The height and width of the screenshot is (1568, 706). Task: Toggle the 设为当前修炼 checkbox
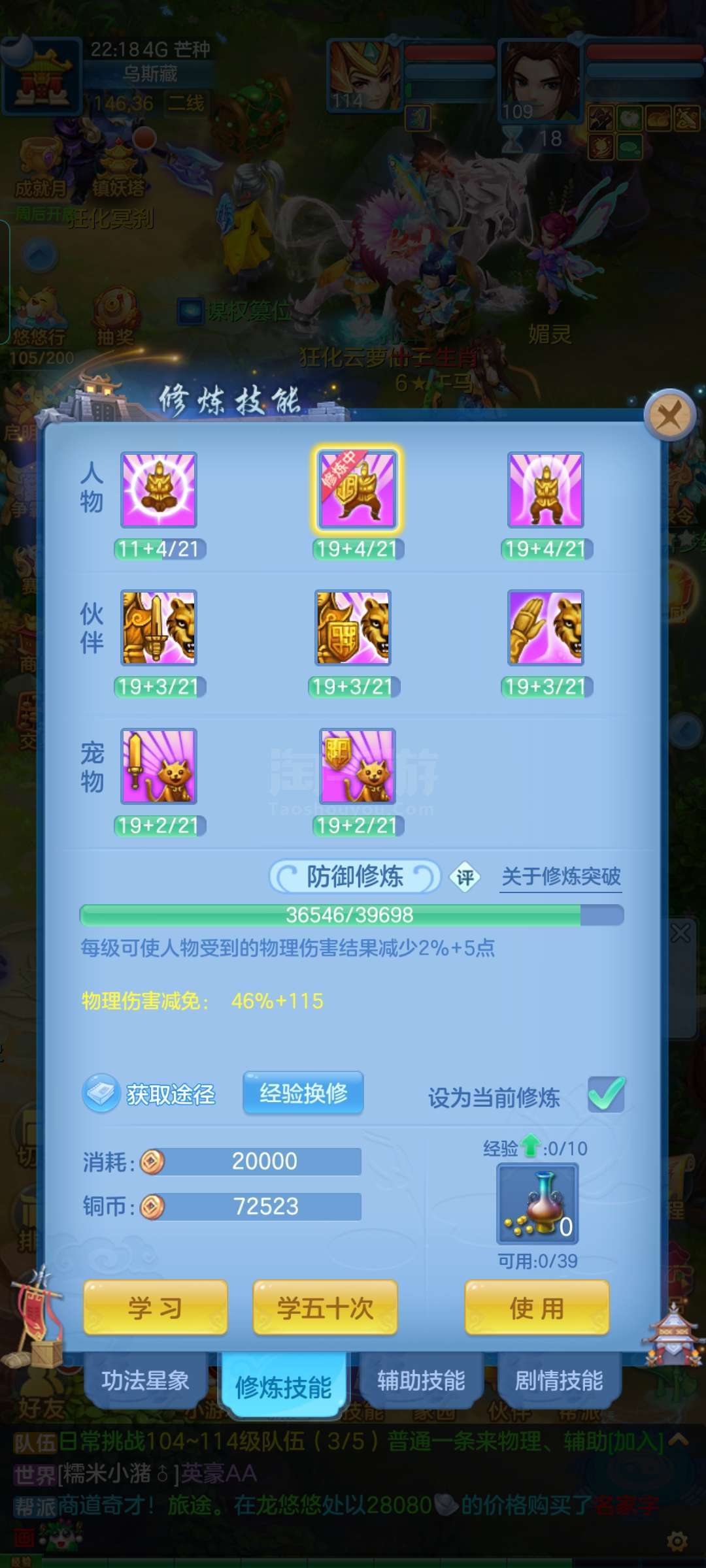(606, 1094)
